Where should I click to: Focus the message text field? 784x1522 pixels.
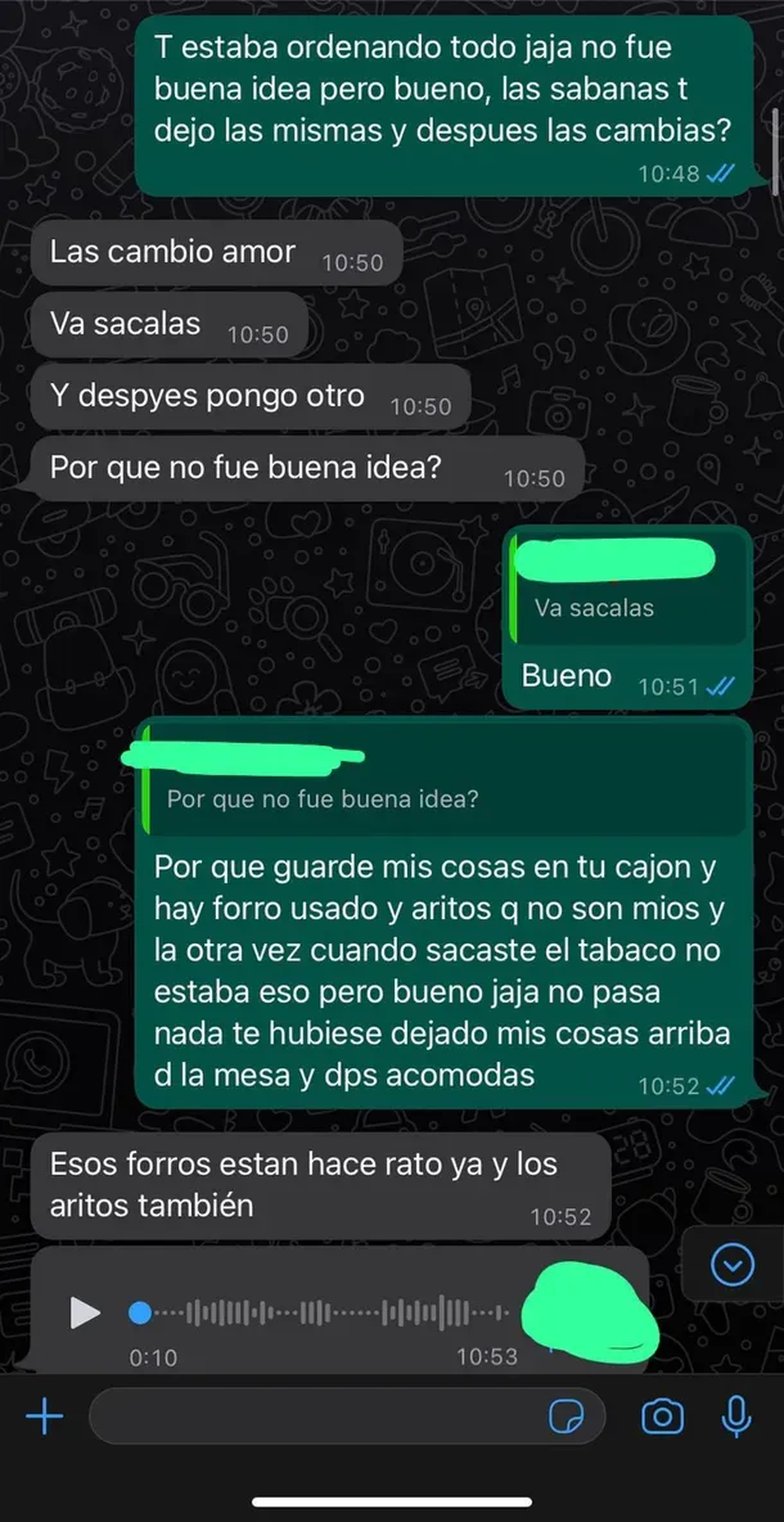tap(314, 1416)
